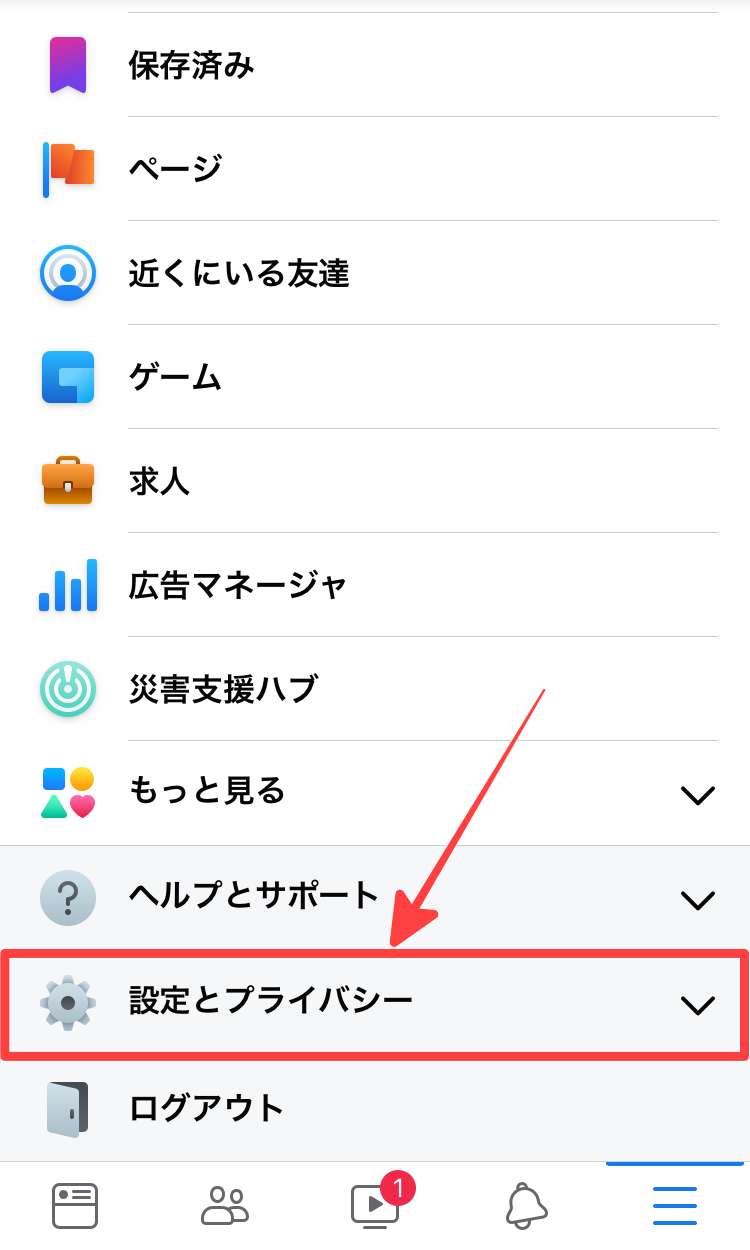
Task: Open the Watch video tab
Action: point(375,1205)
